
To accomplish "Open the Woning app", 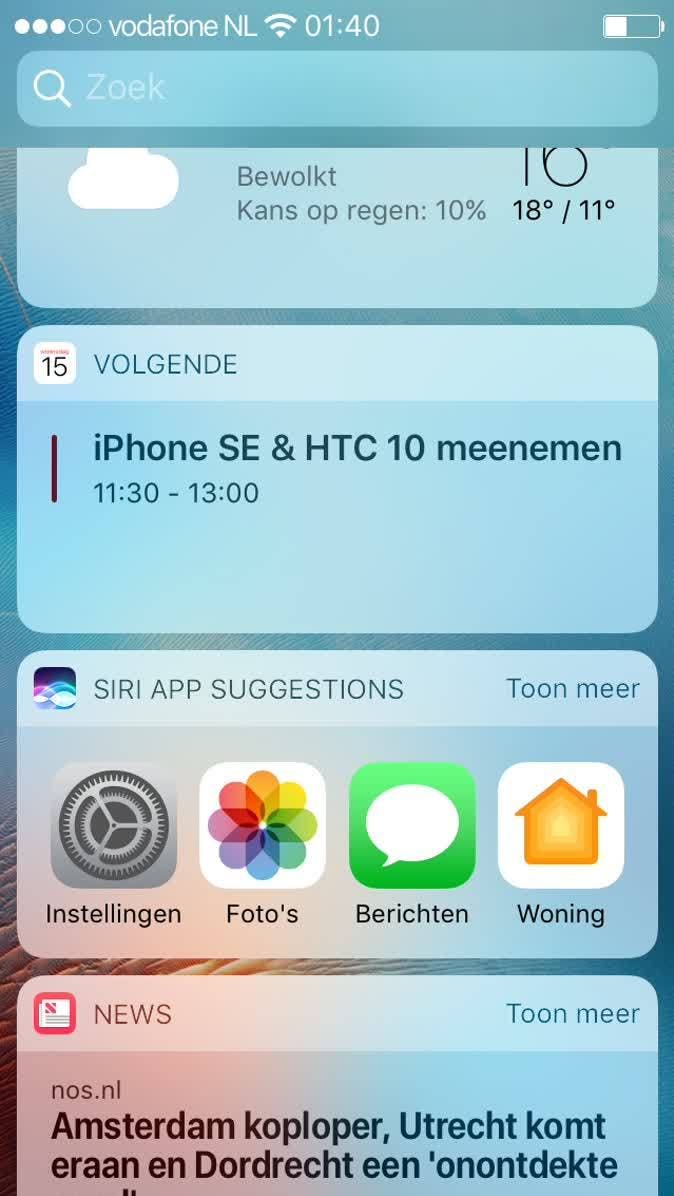I will tap(561, 826).
